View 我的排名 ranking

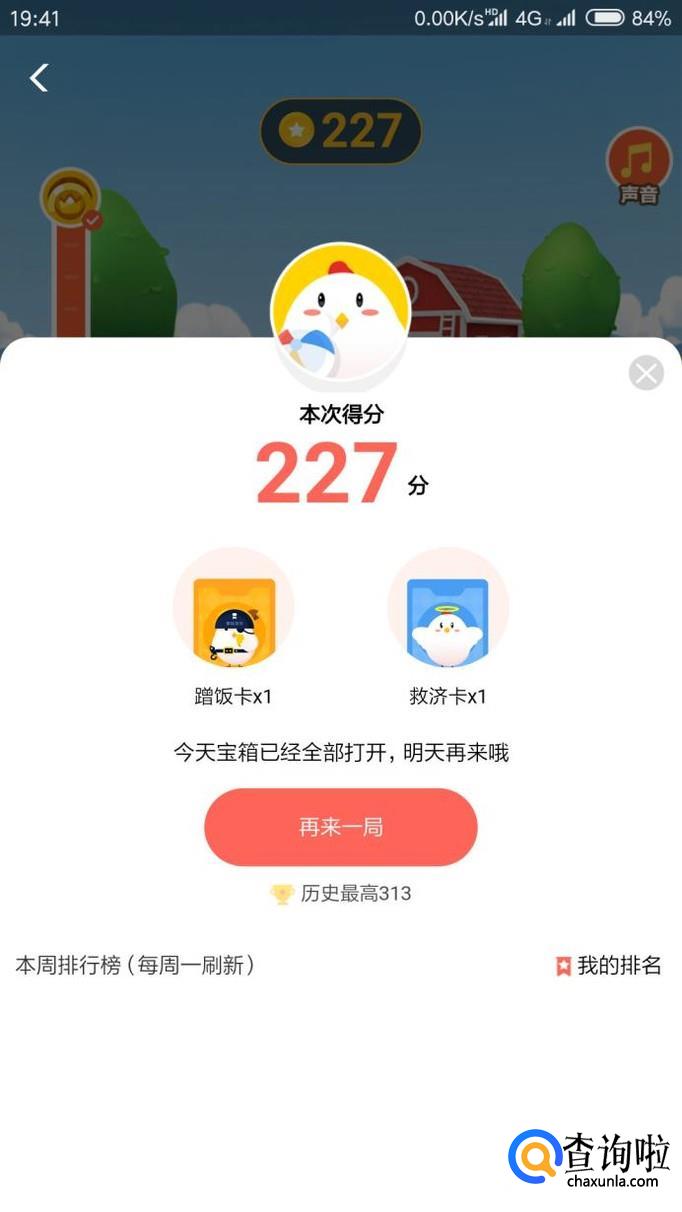click(609, 966)
